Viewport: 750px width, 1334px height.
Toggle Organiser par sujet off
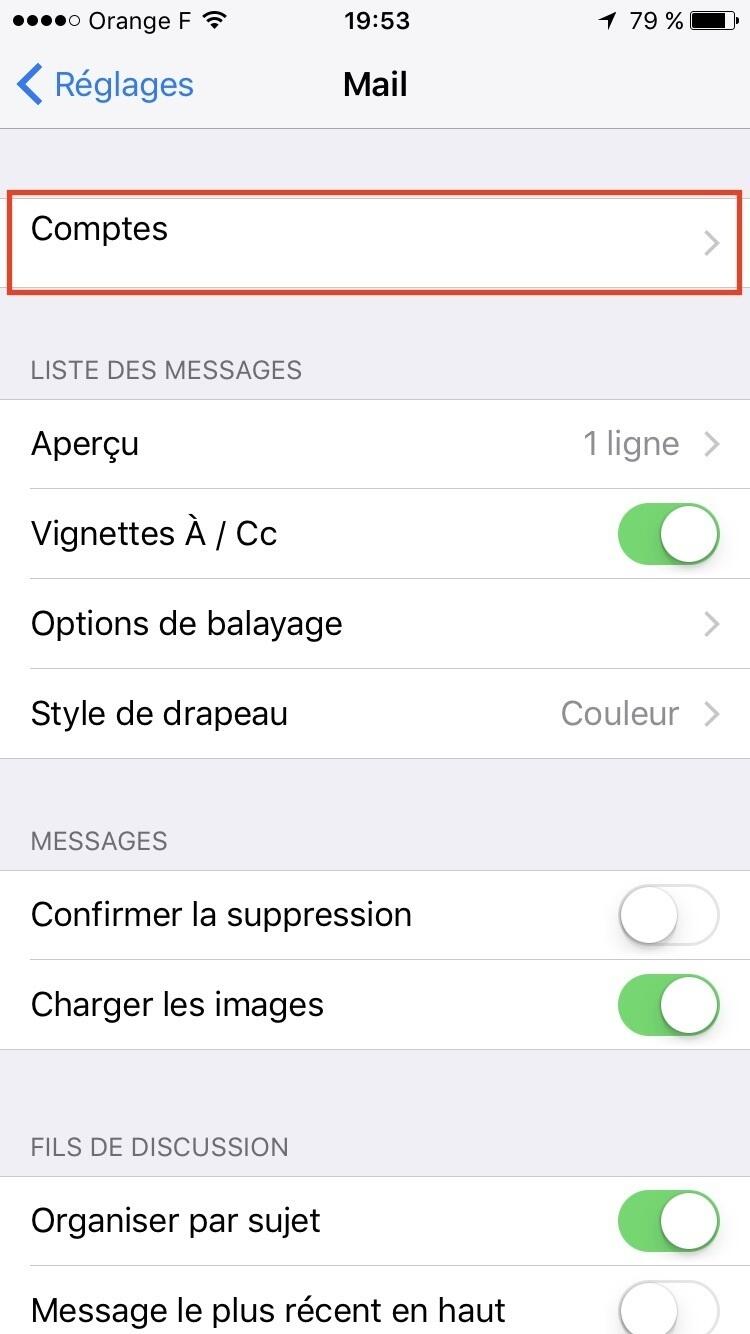668,1221
